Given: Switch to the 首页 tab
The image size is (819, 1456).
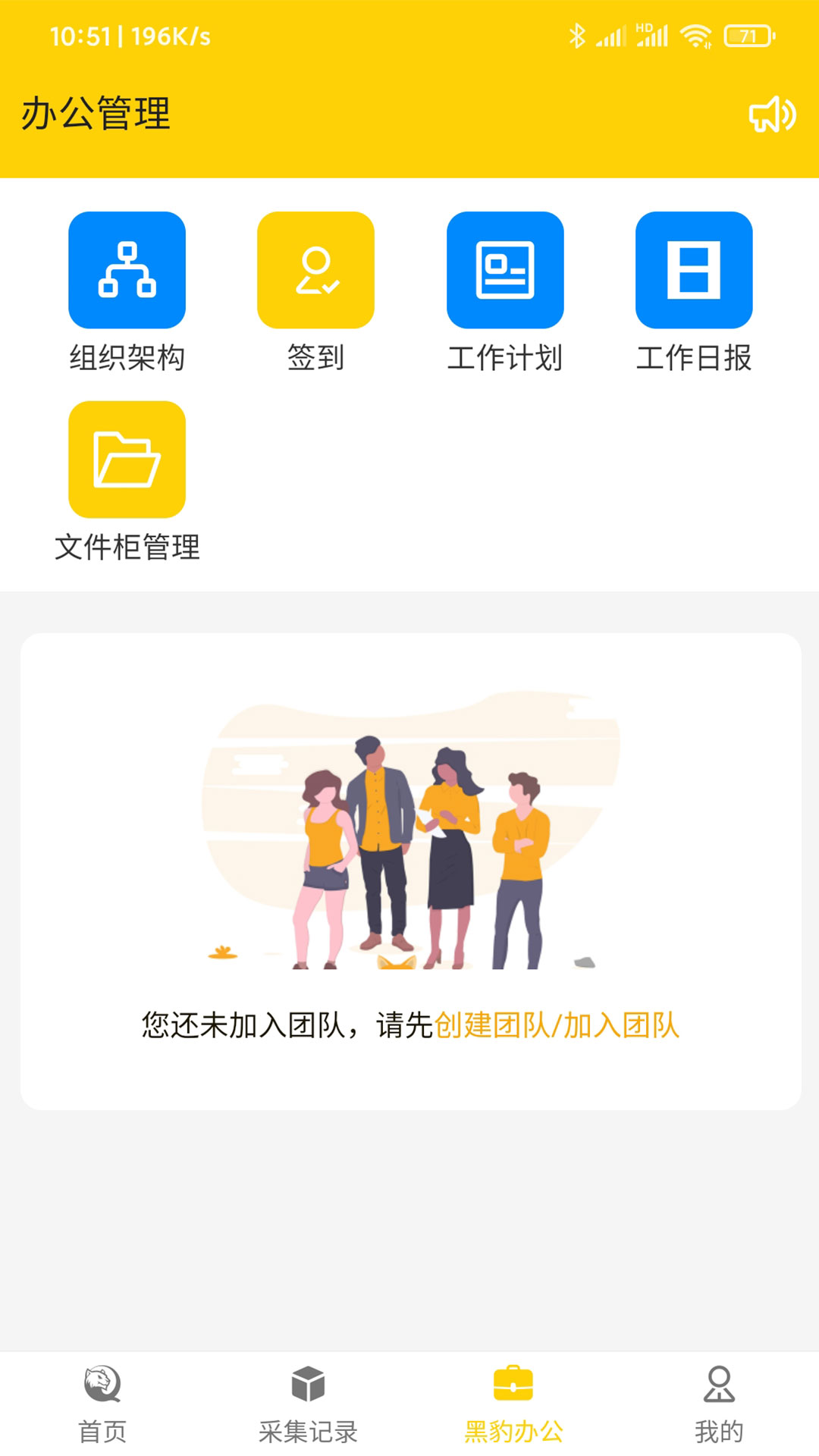Looking at the screenshot, I should click(102, 1403).
